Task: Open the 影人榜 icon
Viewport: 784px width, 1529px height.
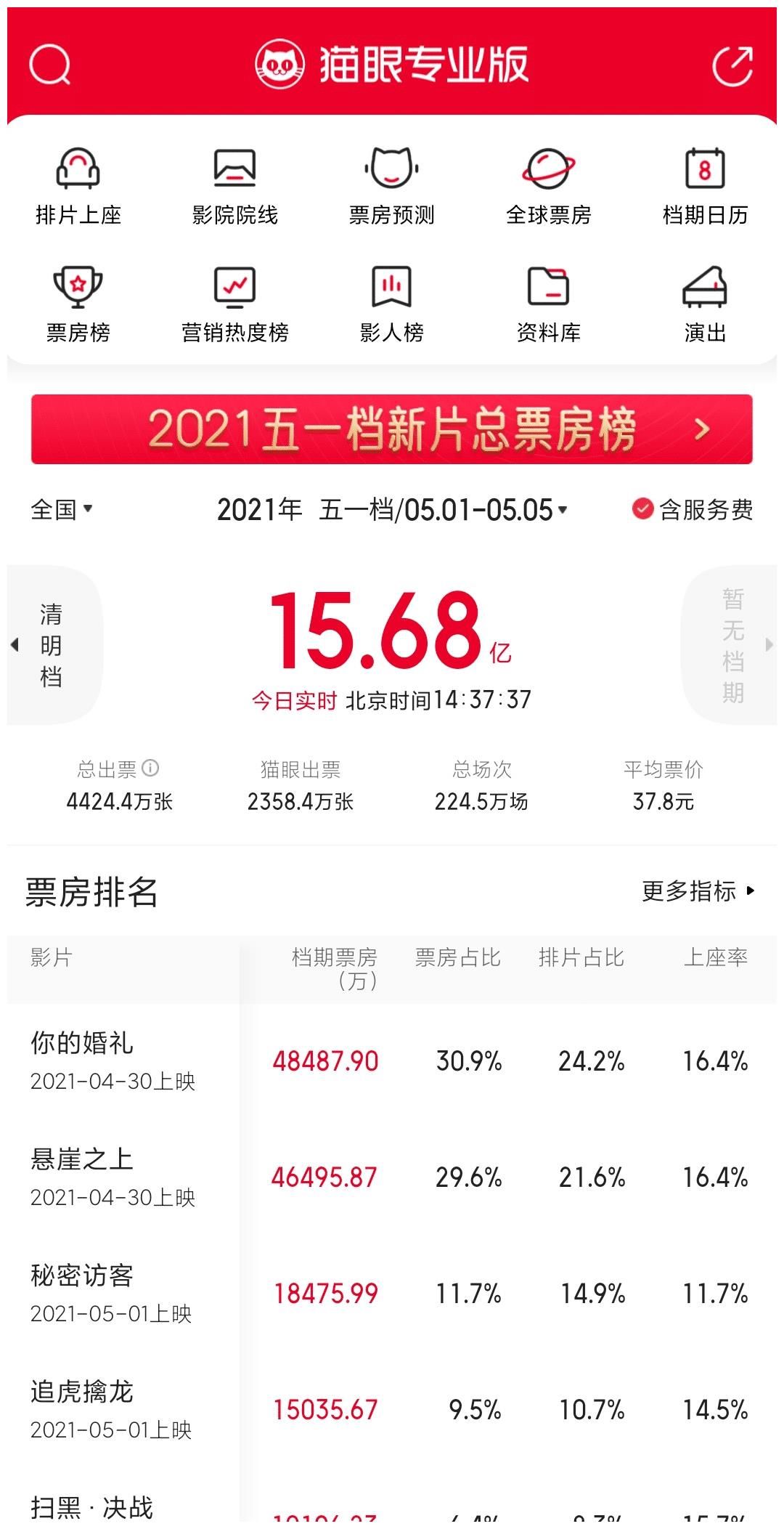Action: click(391, 304)
